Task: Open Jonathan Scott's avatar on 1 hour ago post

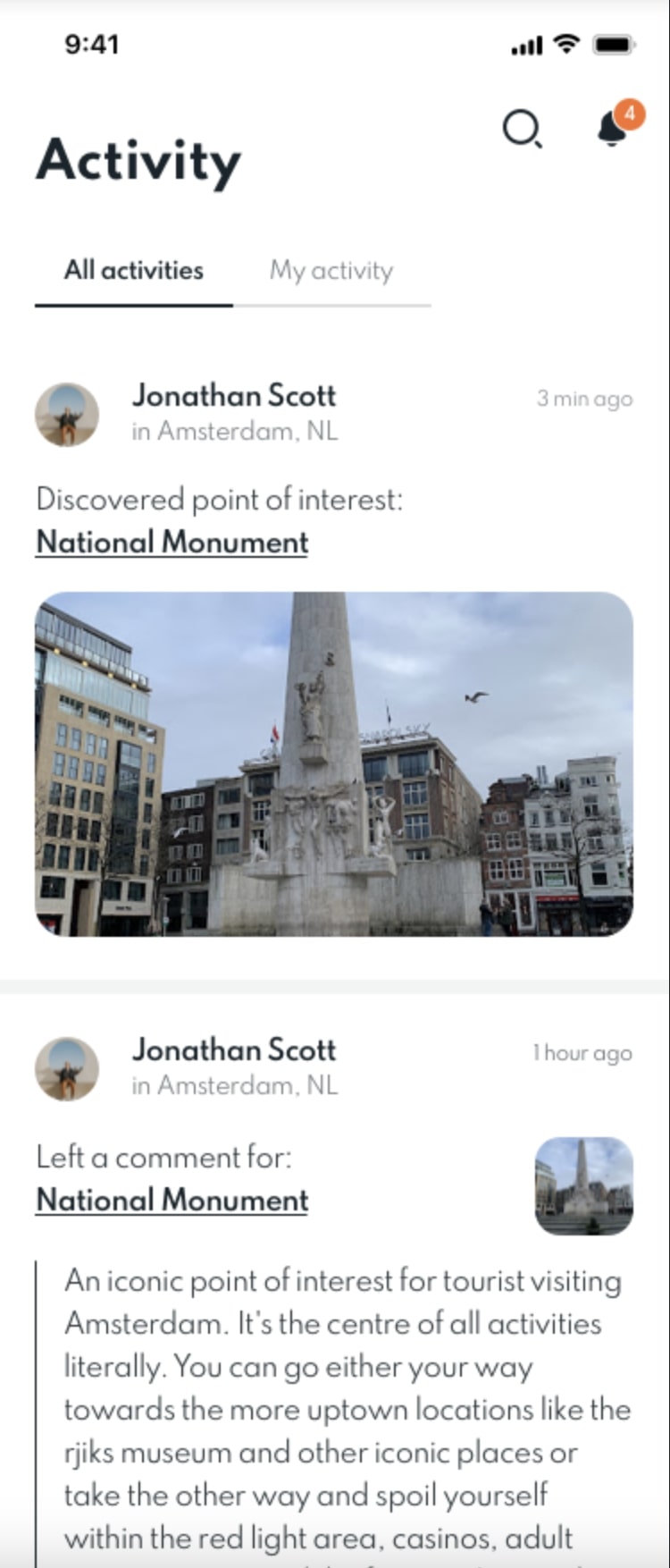Action: click(x=67, y=1068)
